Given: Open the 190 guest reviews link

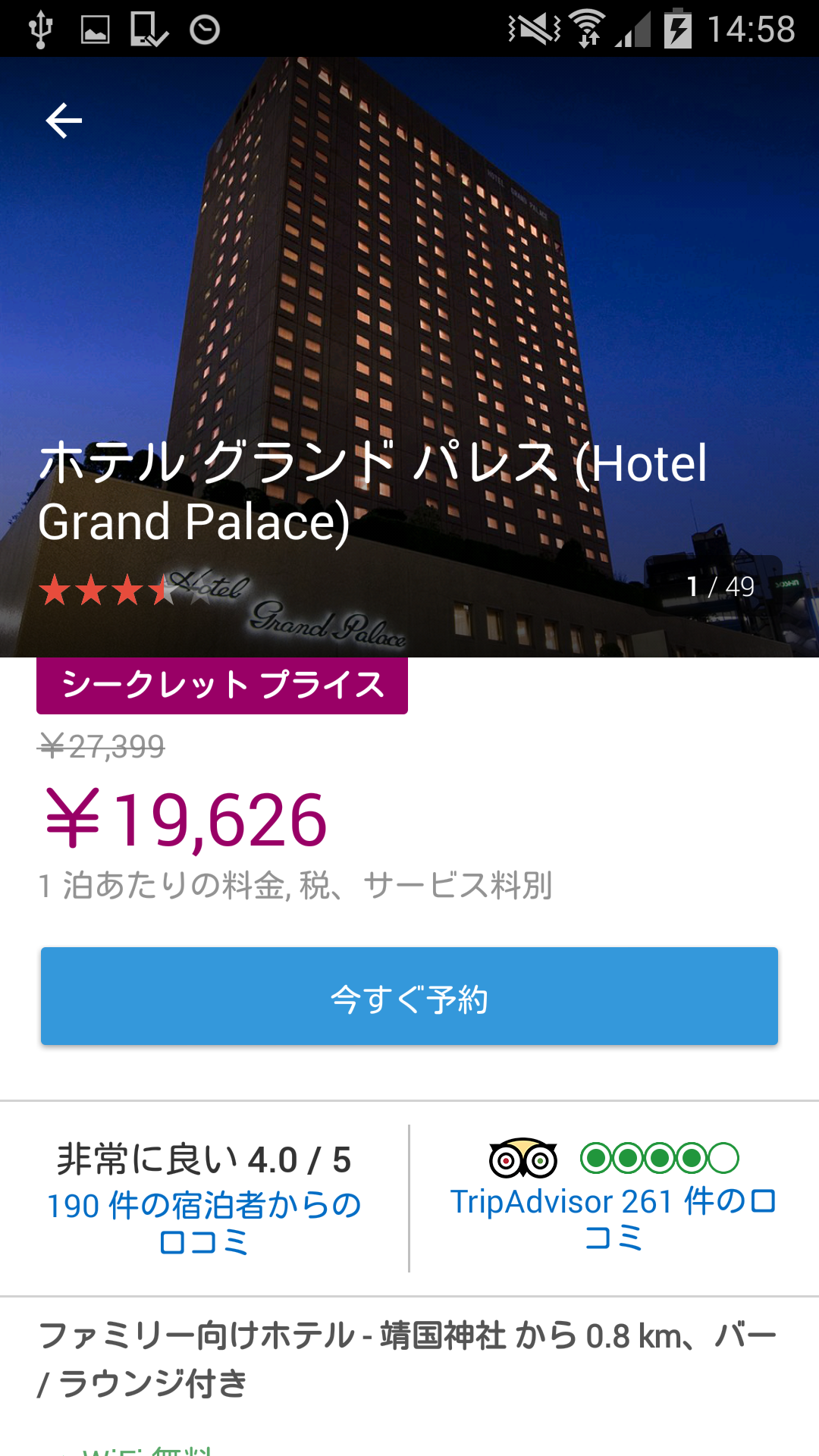Looking at the screenshot, I should [204, 1222].
